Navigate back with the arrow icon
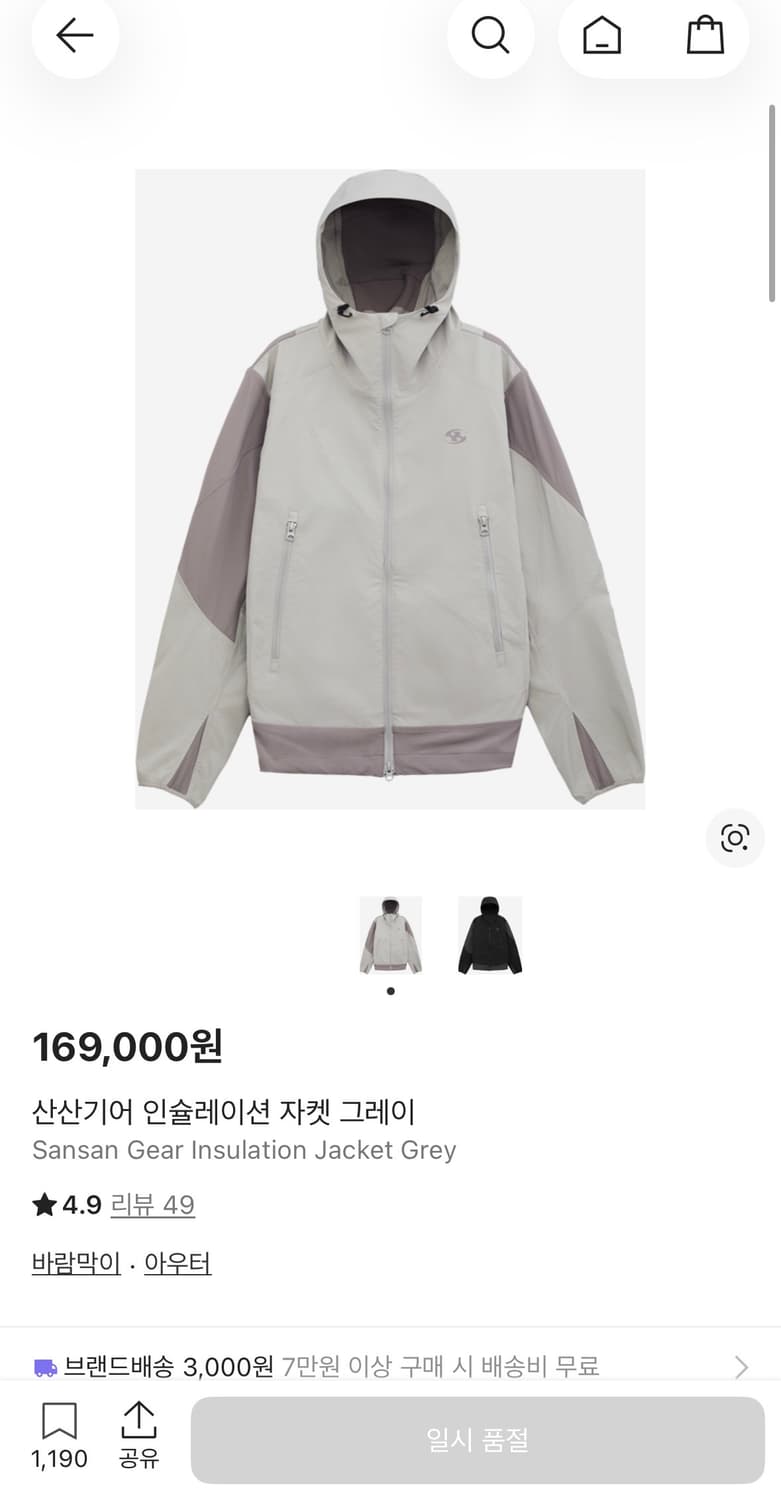Screen dimensions: 781x1500 (x=75, y=35)
